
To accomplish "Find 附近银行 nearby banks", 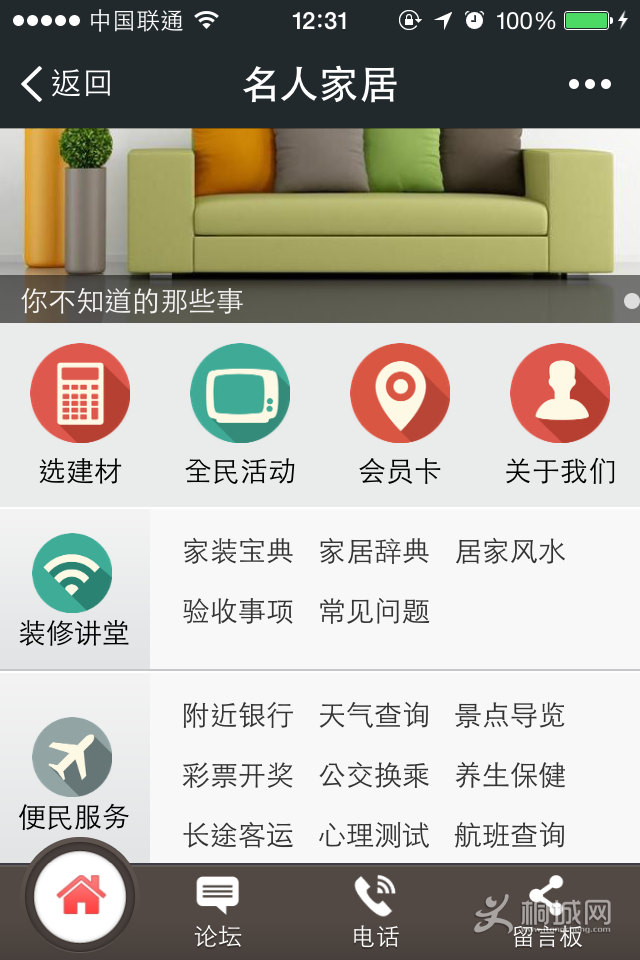I will click(238, 715).
